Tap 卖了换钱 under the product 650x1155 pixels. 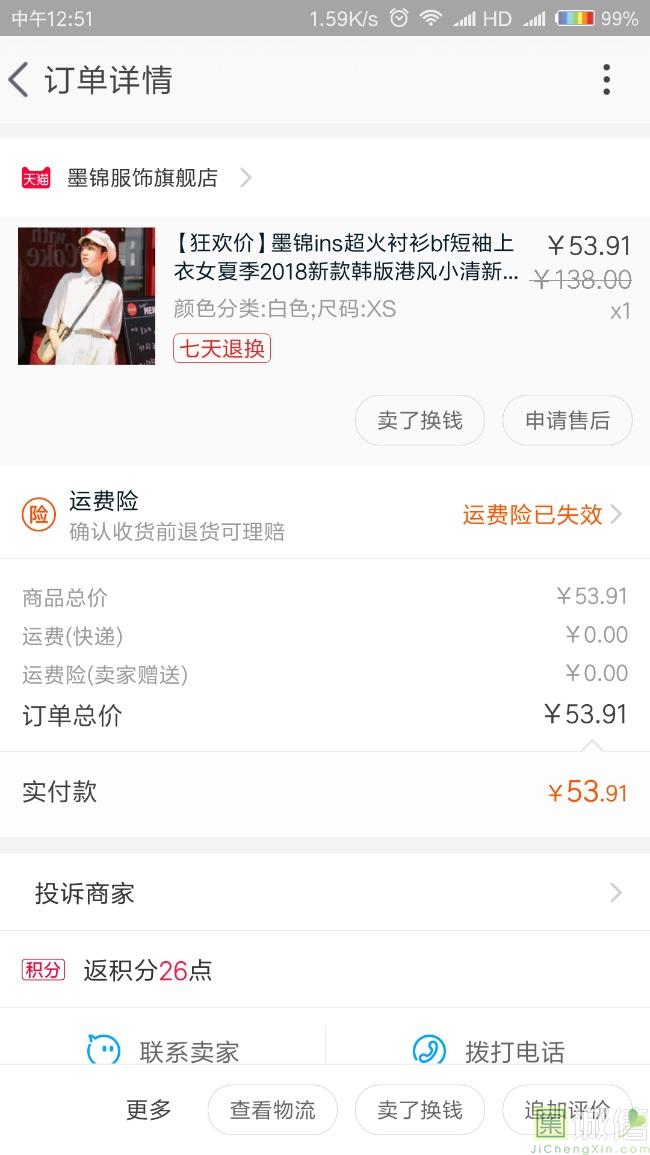(419, 421)
